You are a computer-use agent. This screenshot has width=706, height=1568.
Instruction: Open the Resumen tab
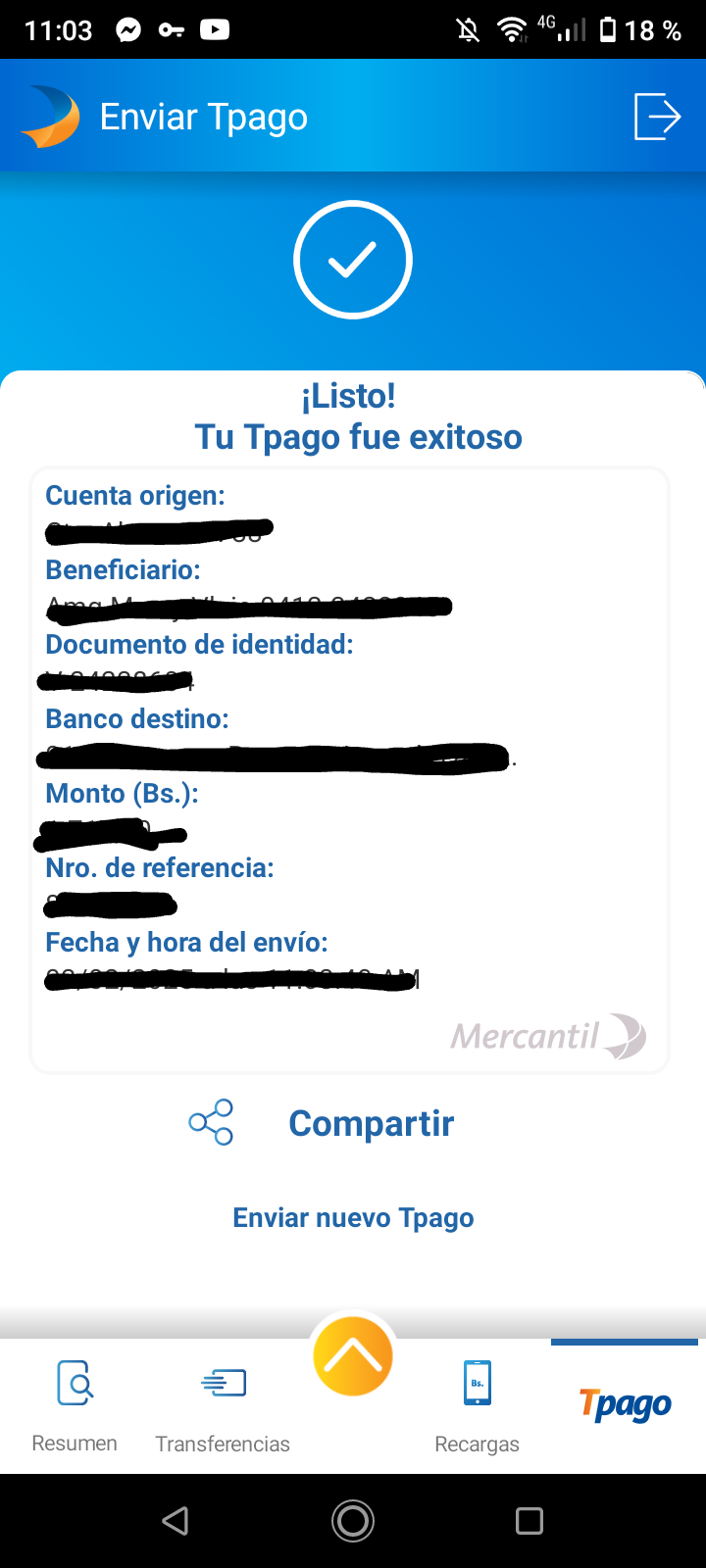[x=75, y=1405]
